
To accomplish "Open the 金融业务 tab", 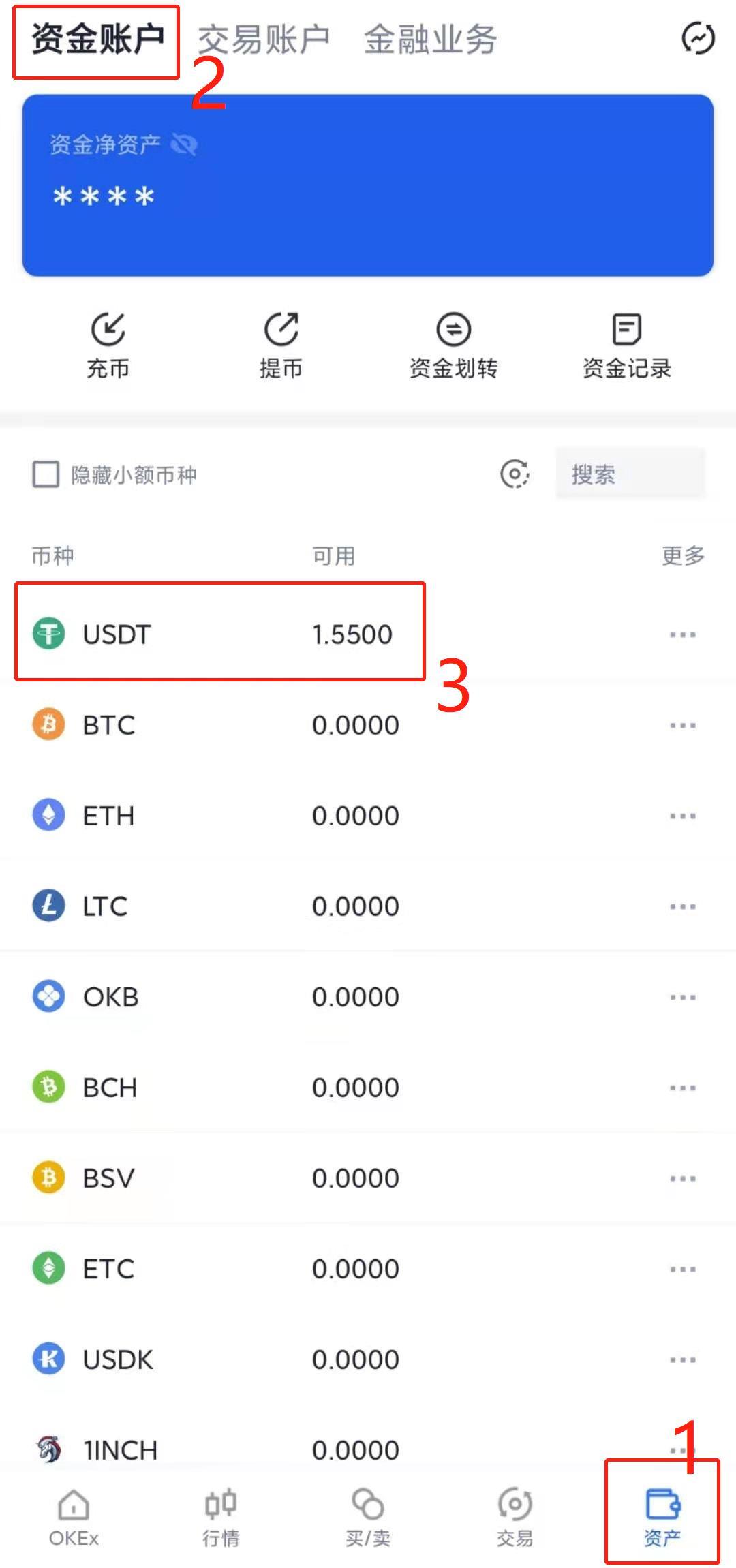I will click(431, 39).
